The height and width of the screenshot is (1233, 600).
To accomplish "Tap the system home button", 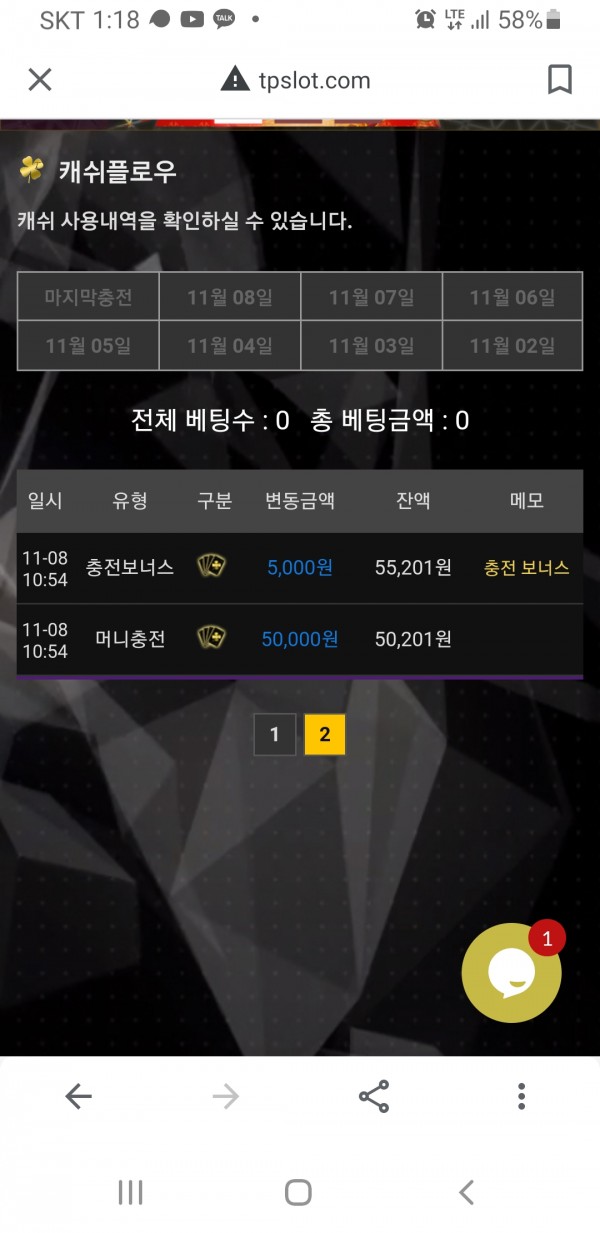I will pos(298,1191).
